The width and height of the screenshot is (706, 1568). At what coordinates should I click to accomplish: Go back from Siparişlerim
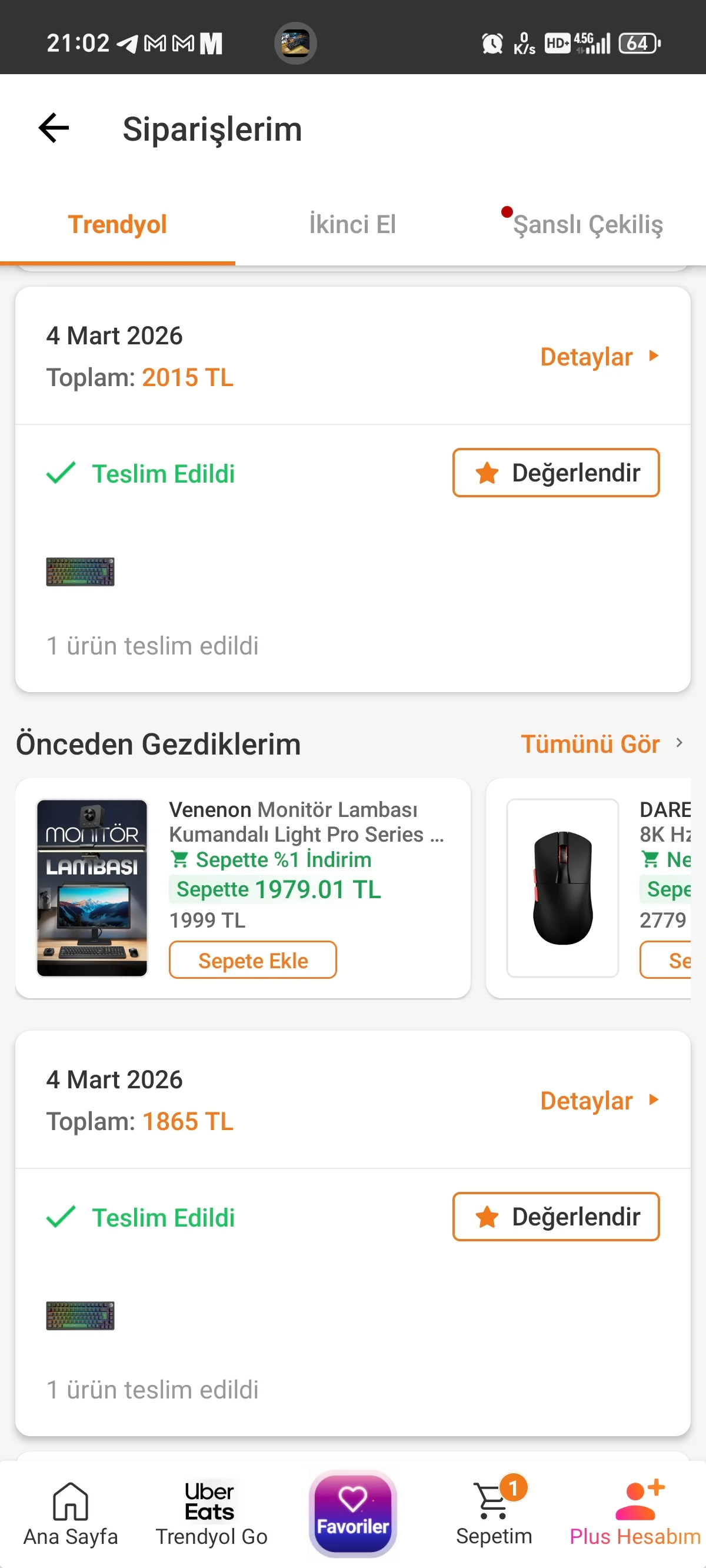(x=54, y=128)
